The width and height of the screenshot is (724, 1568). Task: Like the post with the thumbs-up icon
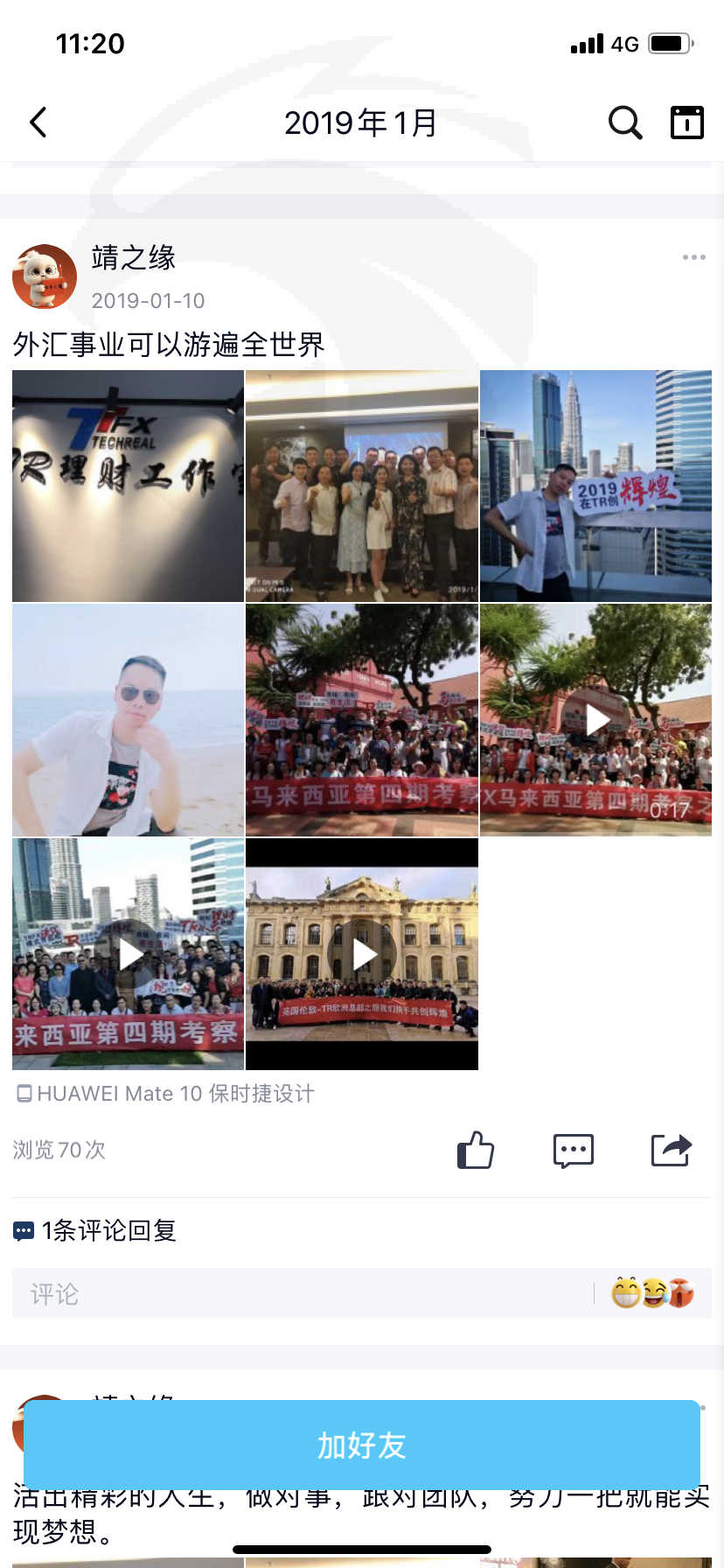coord(476,1150)
